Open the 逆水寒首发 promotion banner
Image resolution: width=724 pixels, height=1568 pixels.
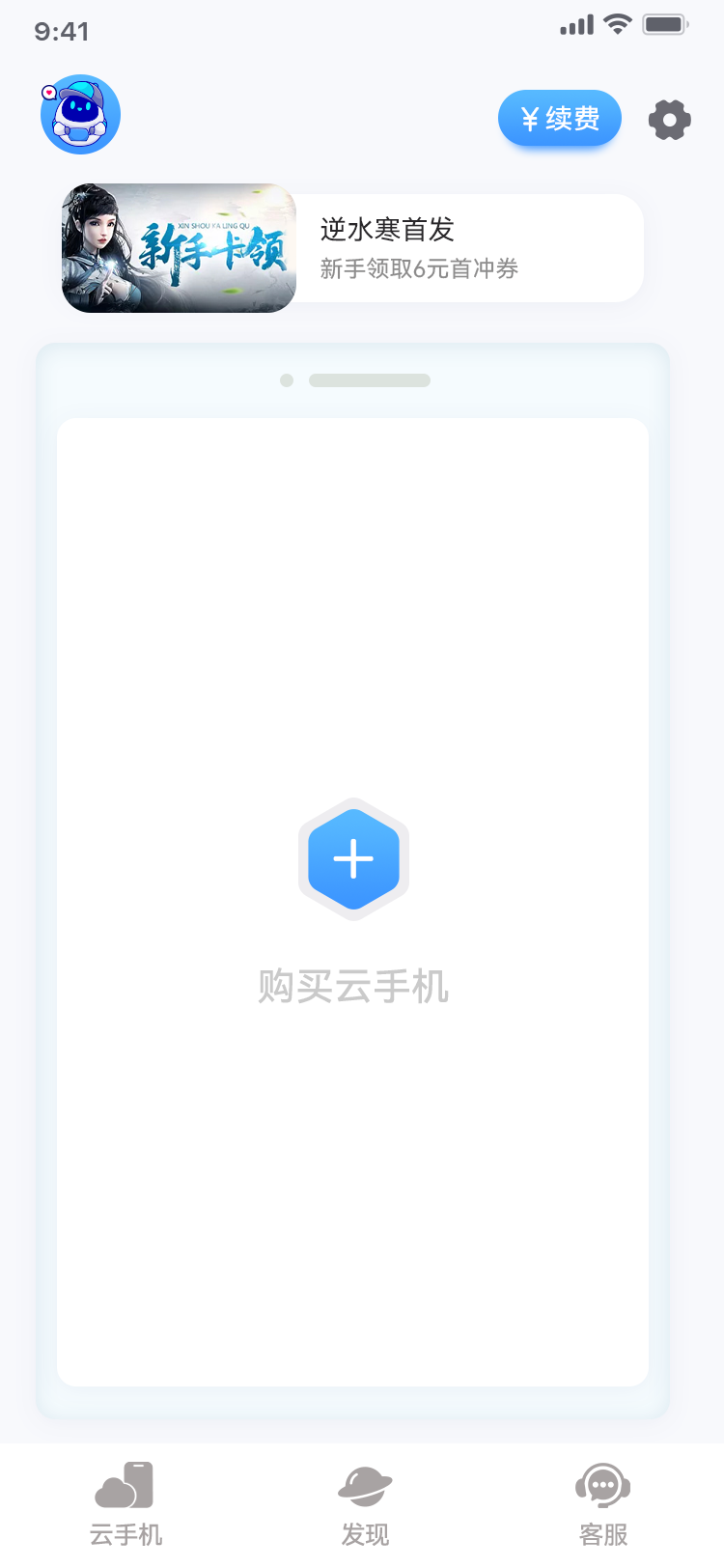[x=384, y=229]
